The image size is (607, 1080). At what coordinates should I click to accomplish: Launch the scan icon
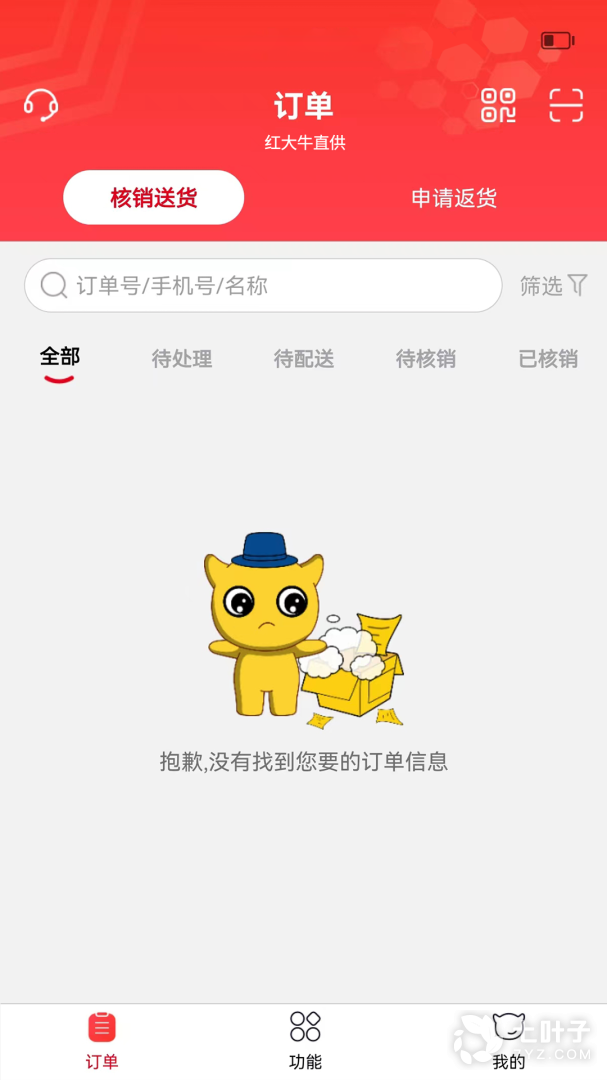(566, 105)
